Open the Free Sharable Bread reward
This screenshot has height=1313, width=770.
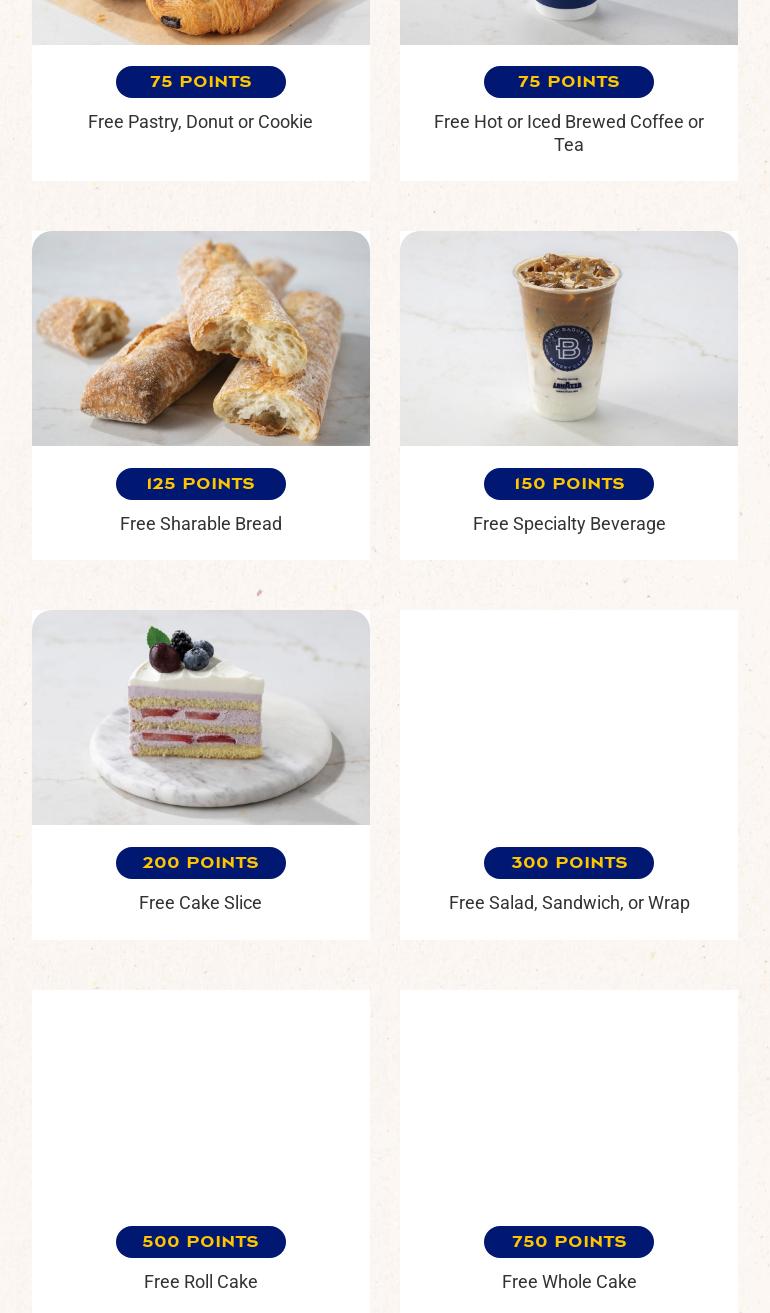200,523
